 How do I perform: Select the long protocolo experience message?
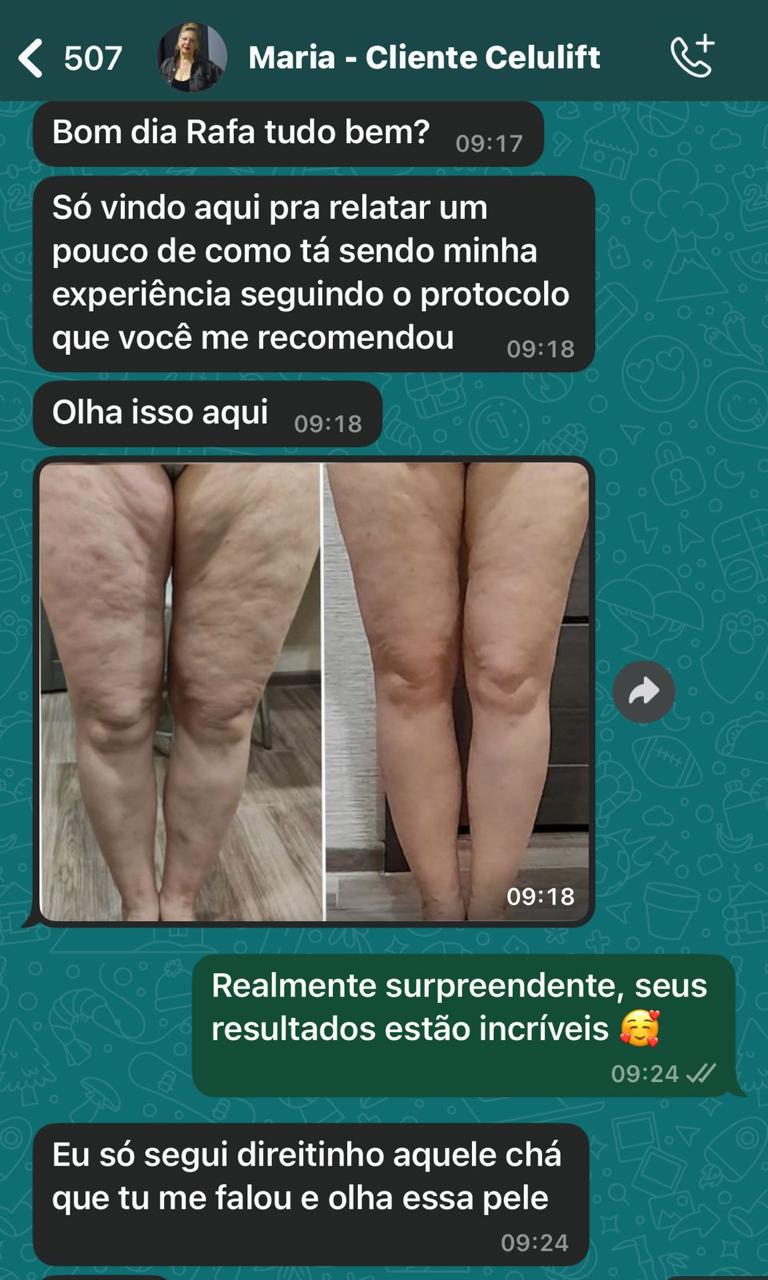point(310,270)
